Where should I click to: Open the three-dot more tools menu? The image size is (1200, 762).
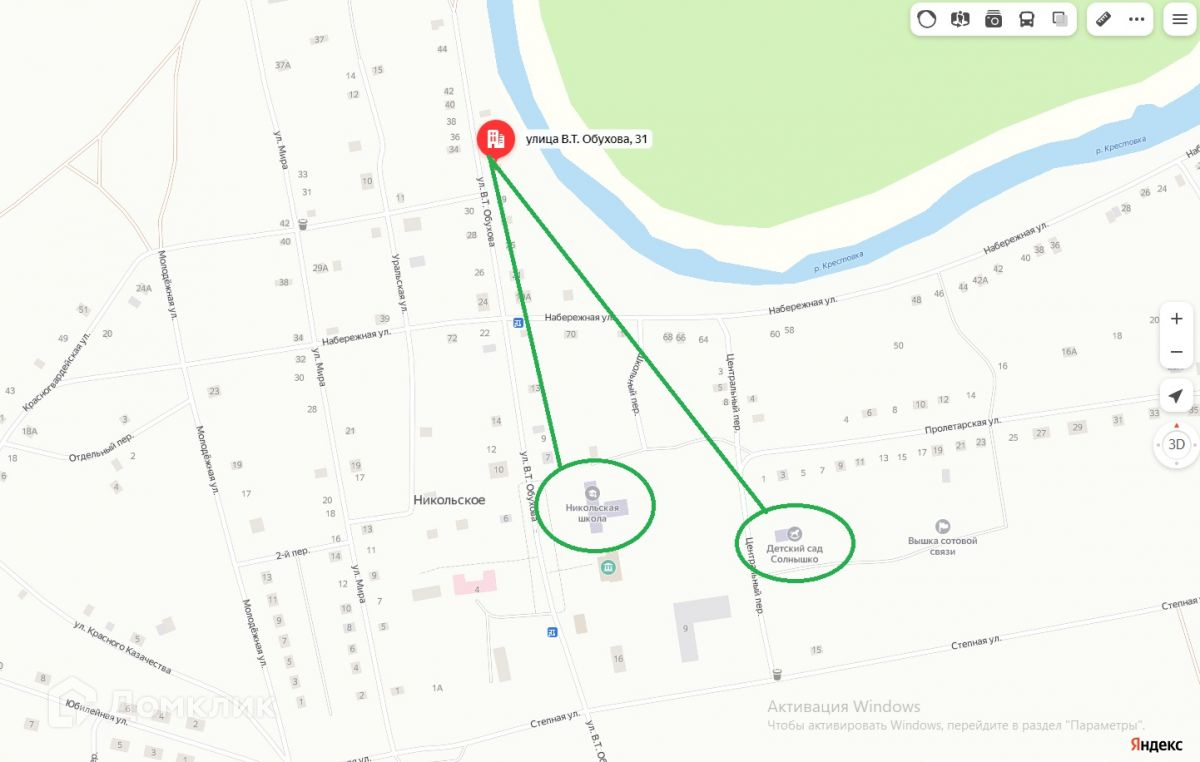tap(1137, 19)
